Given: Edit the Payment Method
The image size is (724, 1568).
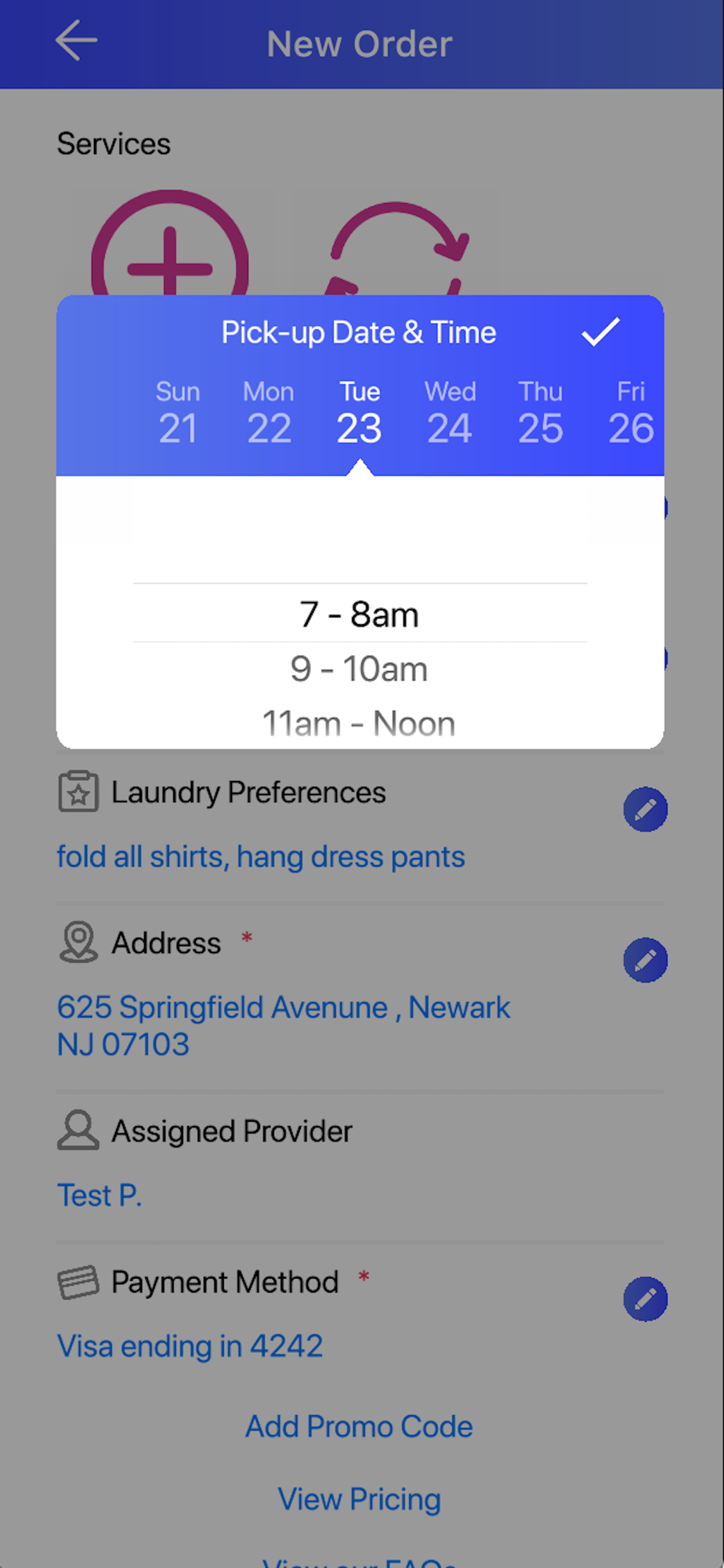Looking at the screenshot, I should coord(645,1299).
